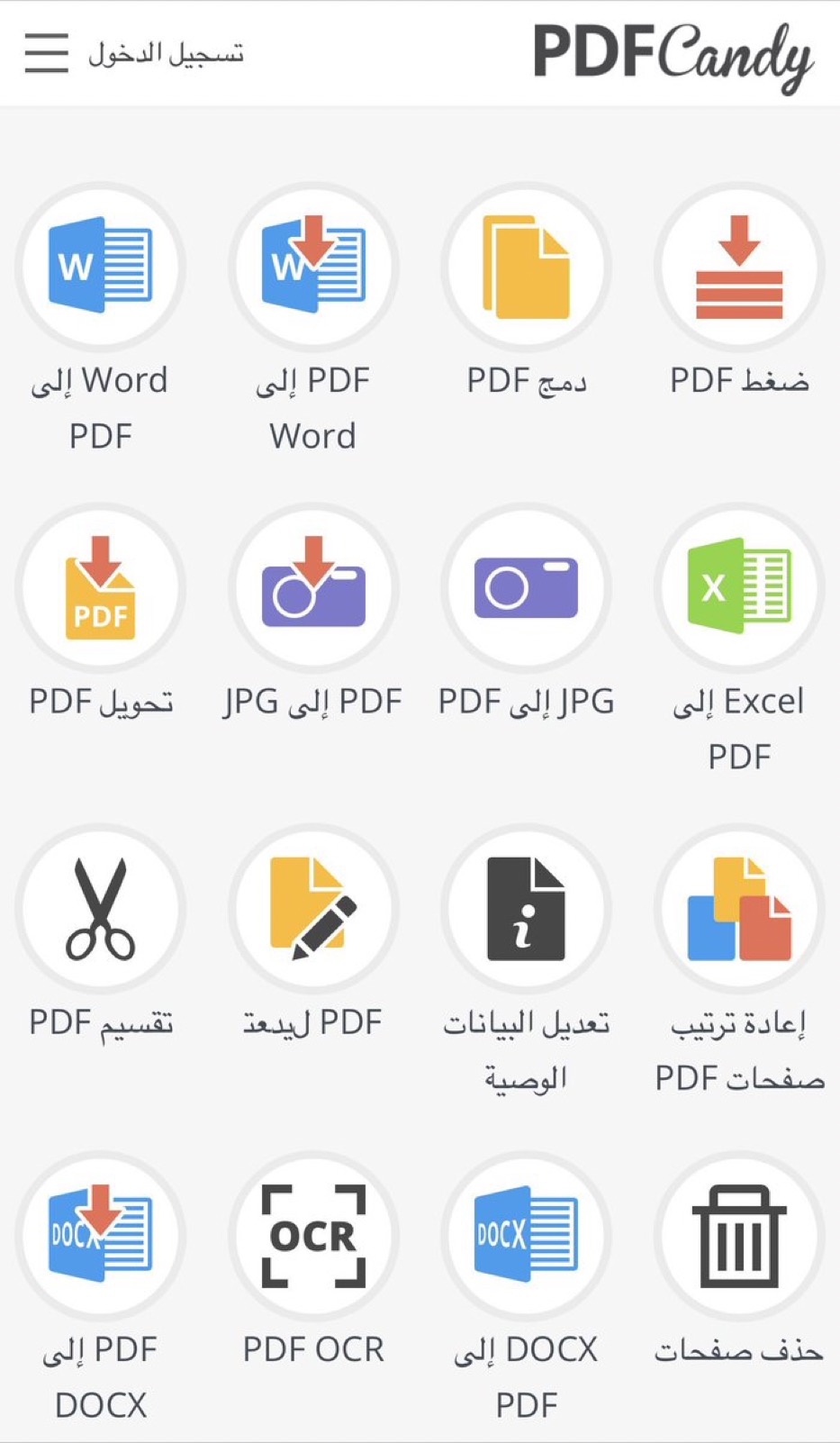Choose the ضغط PDF compress tool
The width and height of the screenshot is (840, 1443).
coord(739,268)
